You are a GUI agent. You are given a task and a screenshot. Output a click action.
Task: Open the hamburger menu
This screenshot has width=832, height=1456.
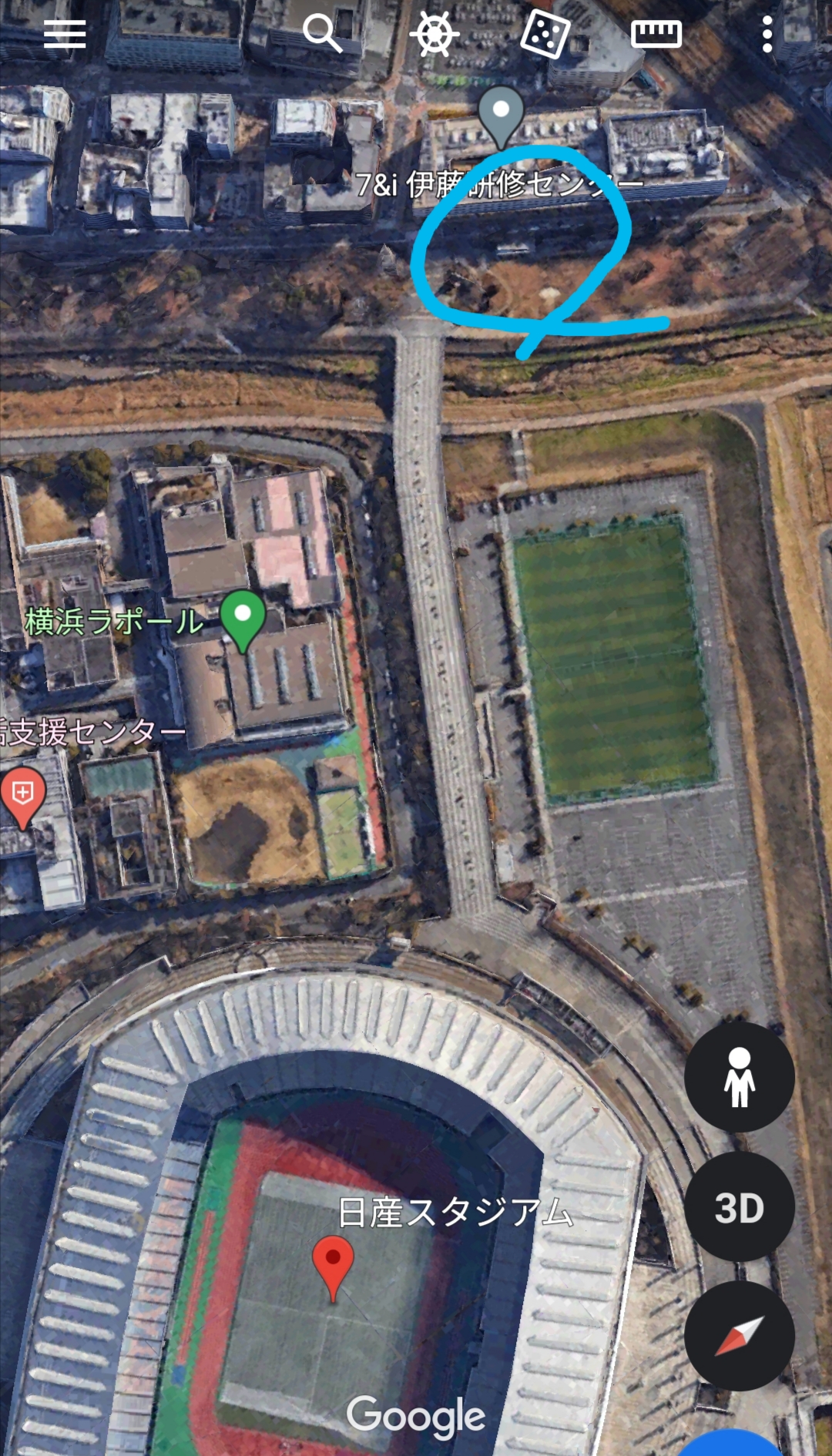65,35
